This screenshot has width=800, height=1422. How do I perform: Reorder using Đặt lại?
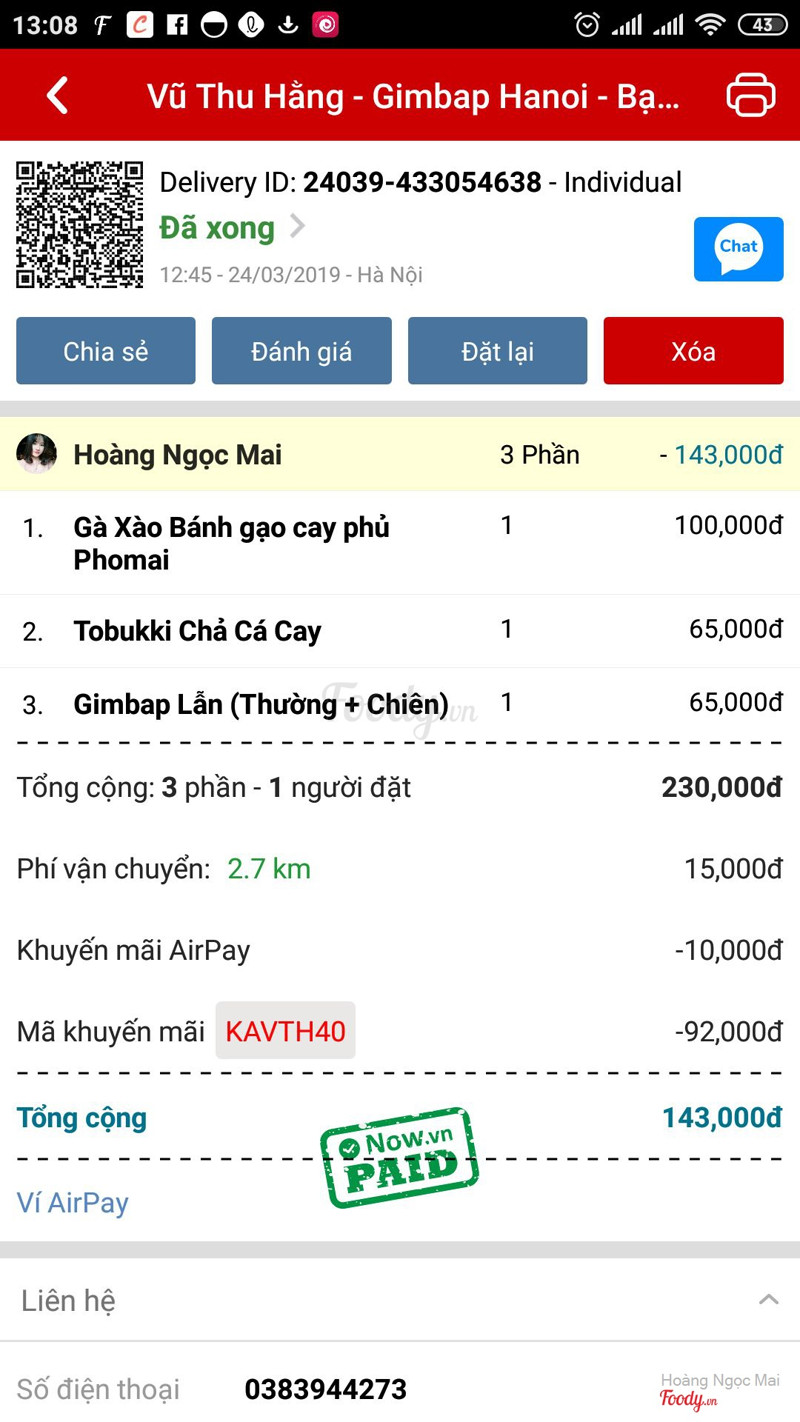point(497,351)
